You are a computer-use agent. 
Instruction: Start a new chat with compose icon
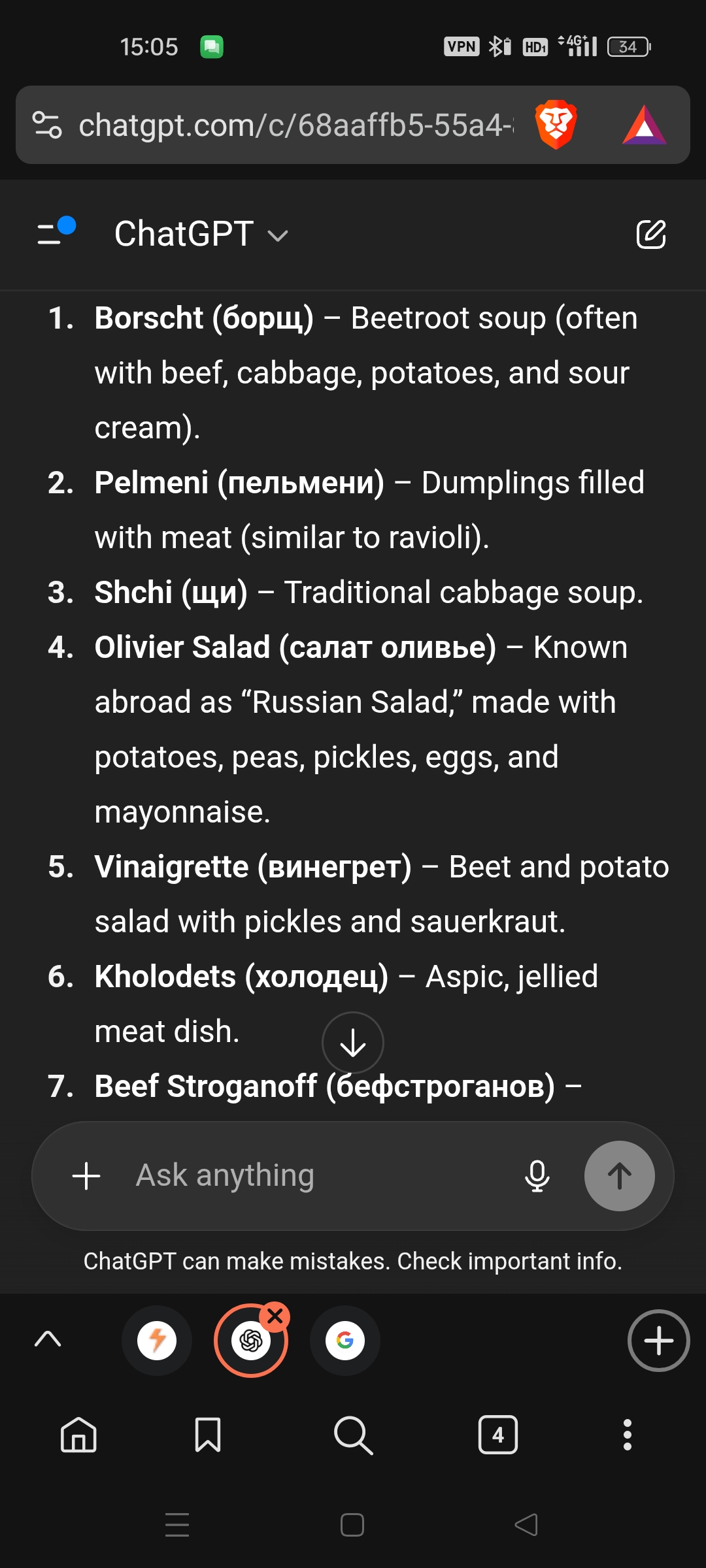click(651, 235)
